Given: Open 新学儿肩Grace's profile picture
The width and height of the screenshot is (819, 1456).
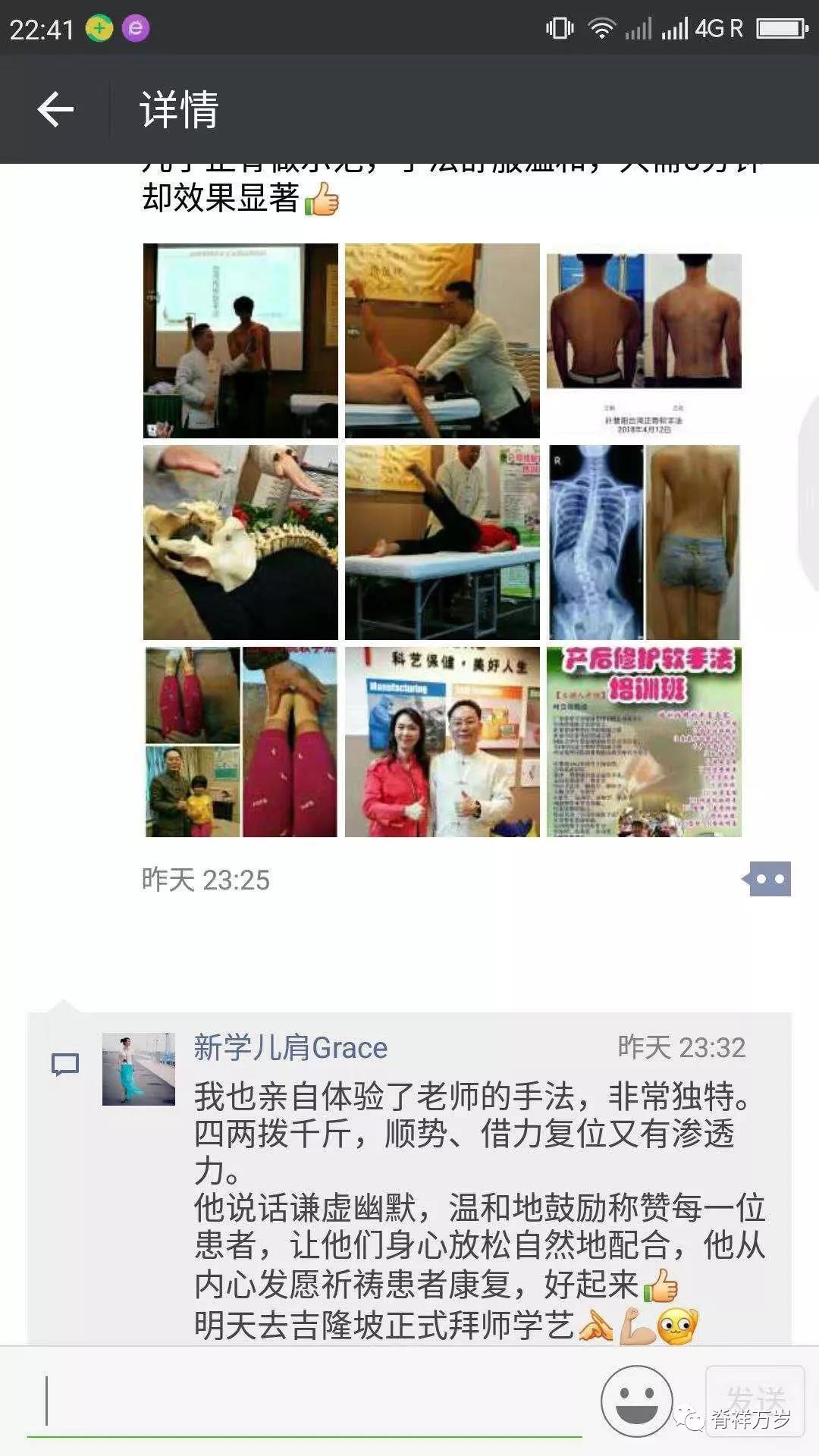Looking at the screenshot, I should (x=139, y=1068).
